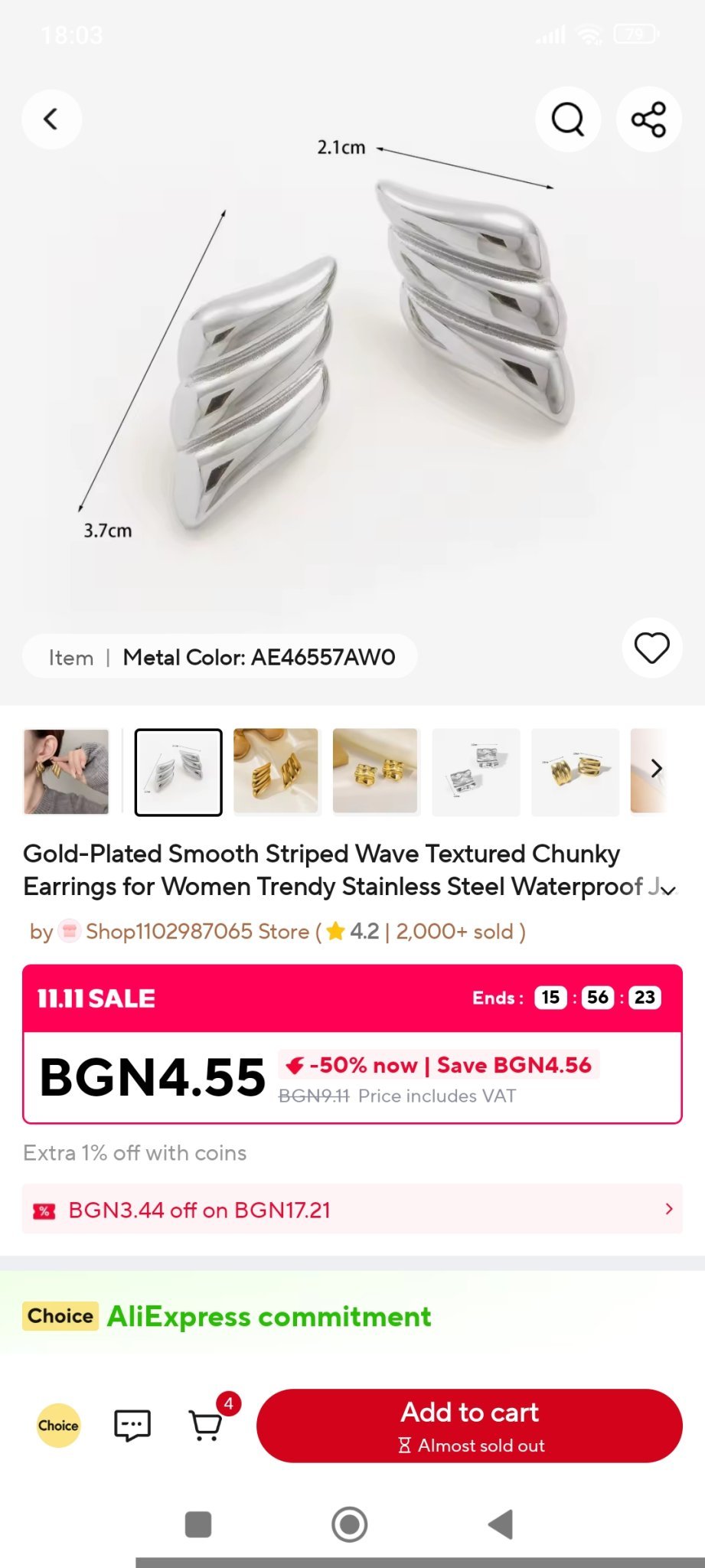Expand the full product title
Screen dimensions: 705x1568
tap(668, 890)
